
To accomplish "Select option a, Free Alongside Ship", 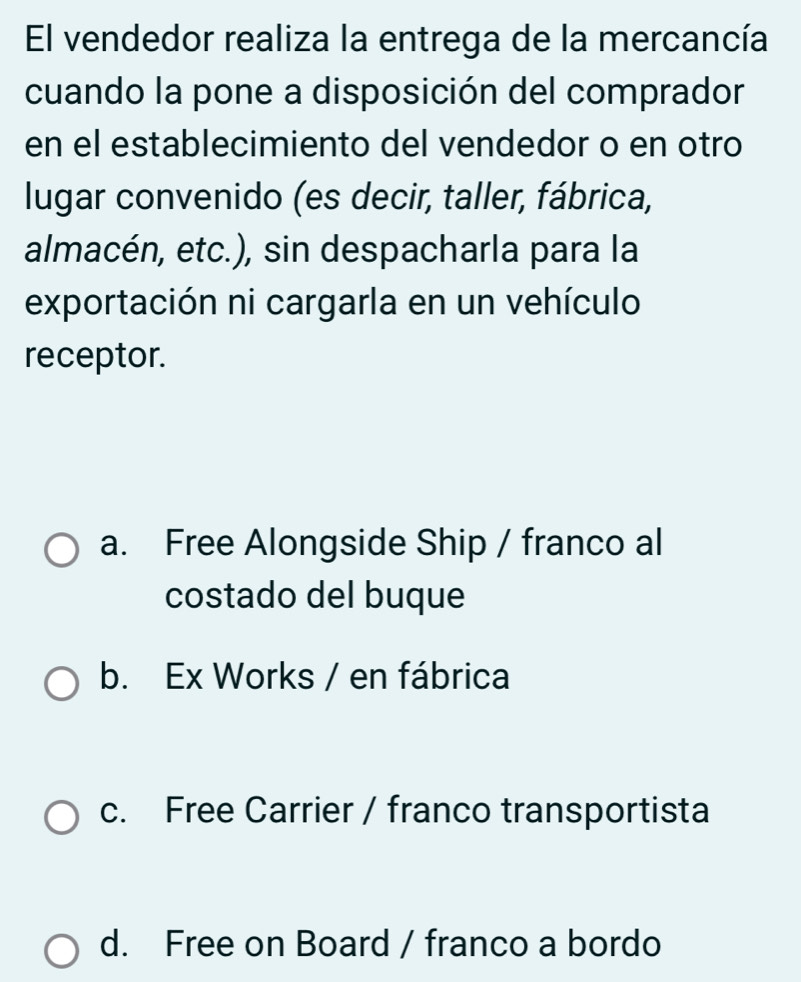I will pos(62,550).
